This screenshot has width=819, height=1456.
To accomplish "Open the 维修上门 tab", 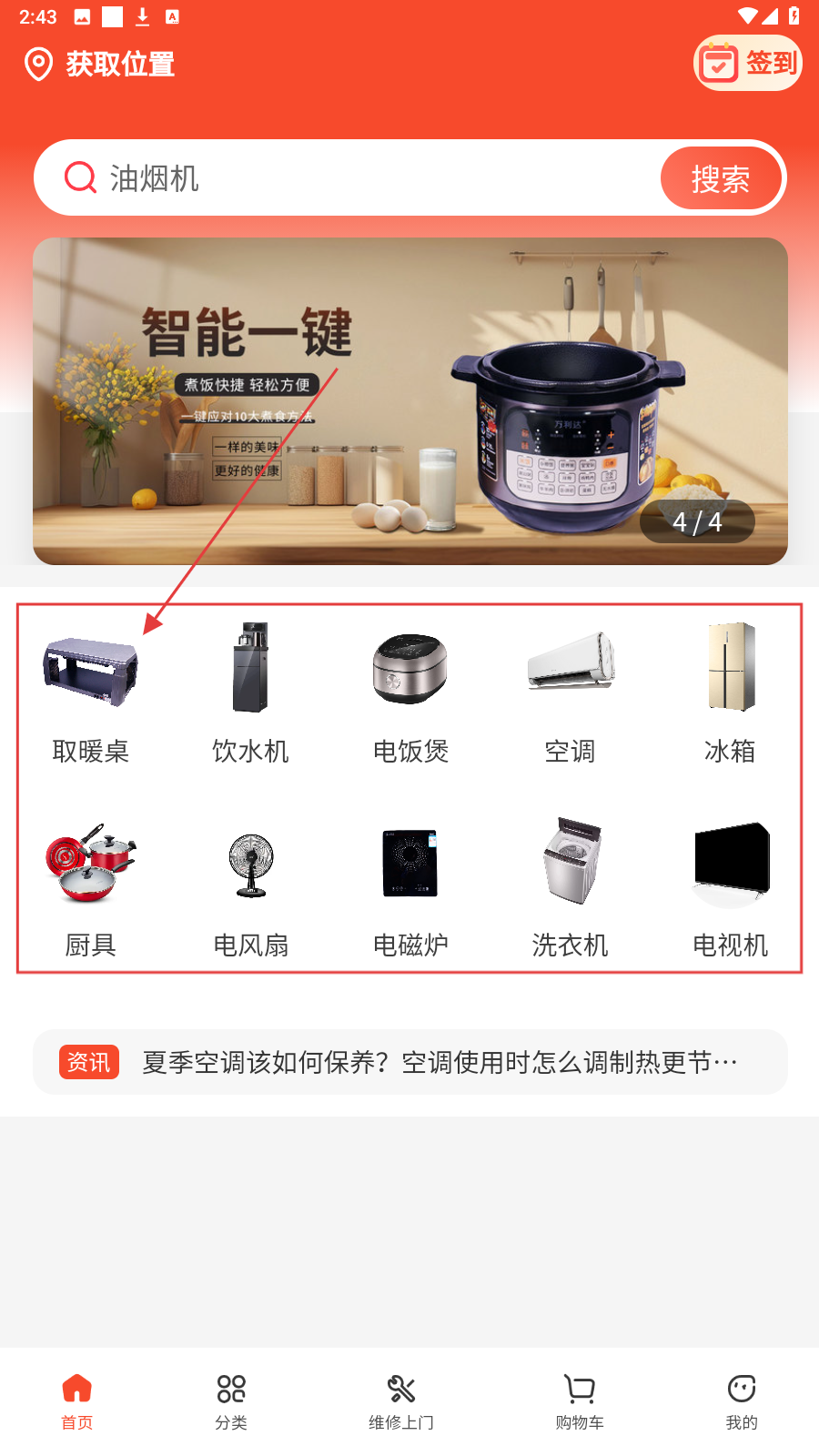I will click(x=401, y=1401).
